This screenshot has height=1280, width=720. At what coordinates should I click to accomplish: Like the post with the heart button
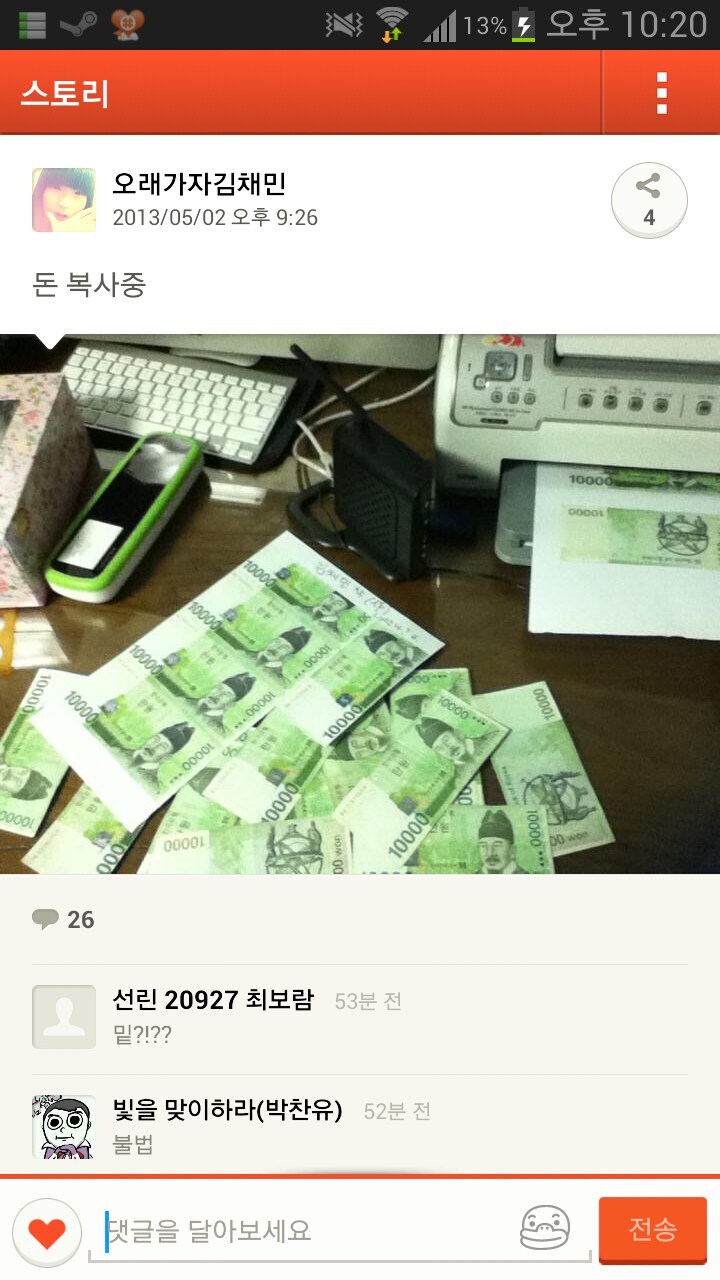click(x=47, y=1232)
